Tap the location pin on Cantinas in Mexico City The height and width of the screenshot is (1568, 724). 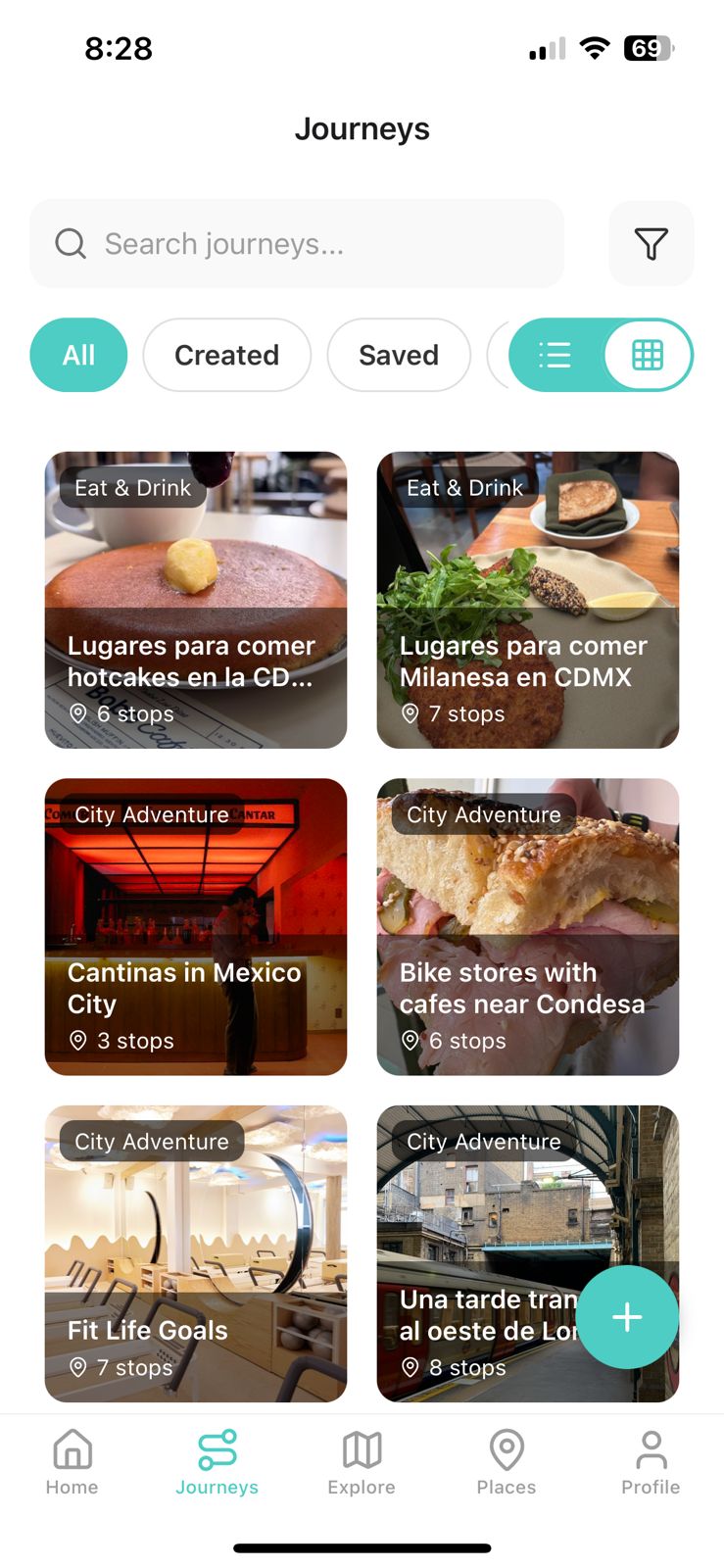79,1041
